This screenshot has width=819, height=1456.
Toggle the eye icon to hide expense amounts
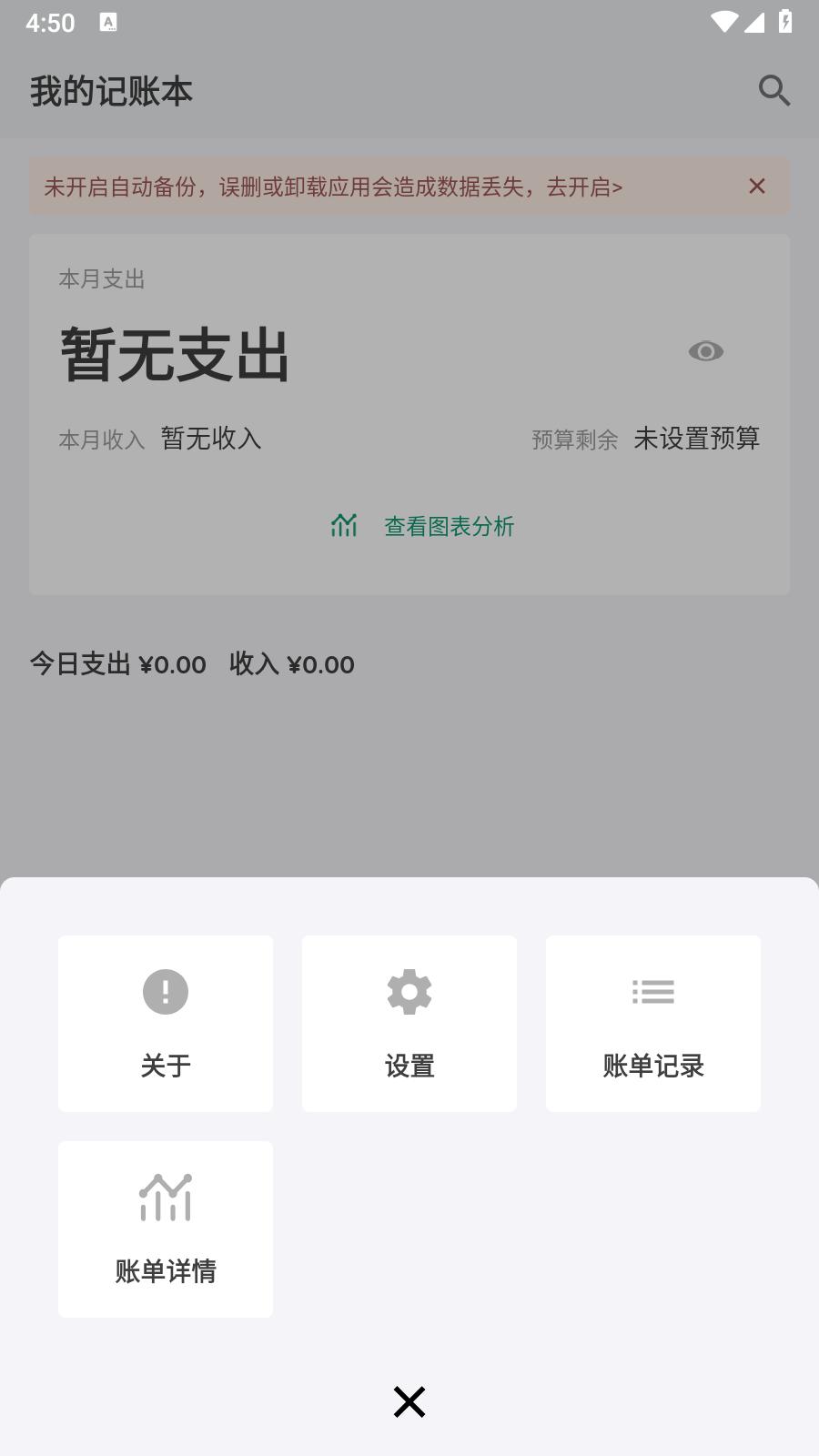pos(707,350)
